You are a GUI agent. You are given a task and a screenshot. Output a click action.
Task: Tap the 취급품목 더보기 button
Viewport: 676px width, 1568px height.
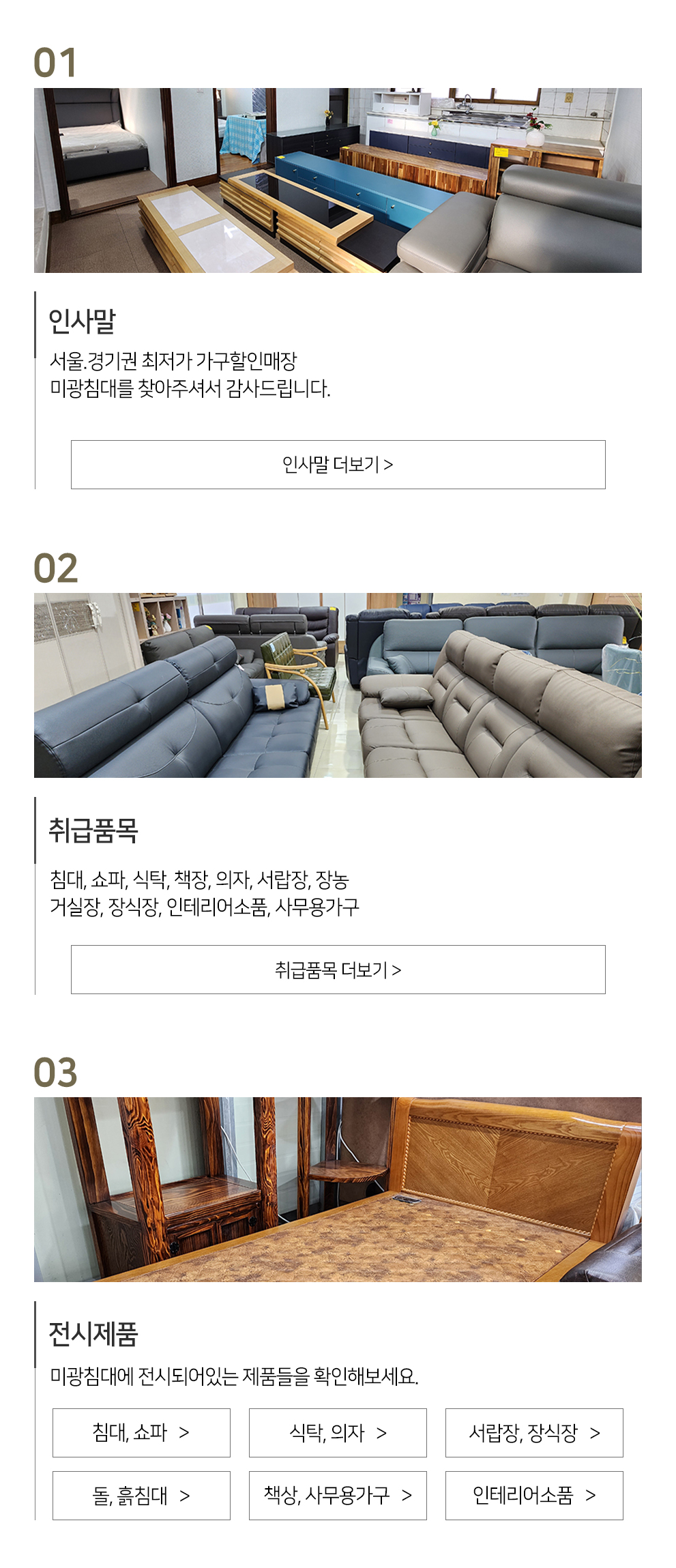click(338, 970)
